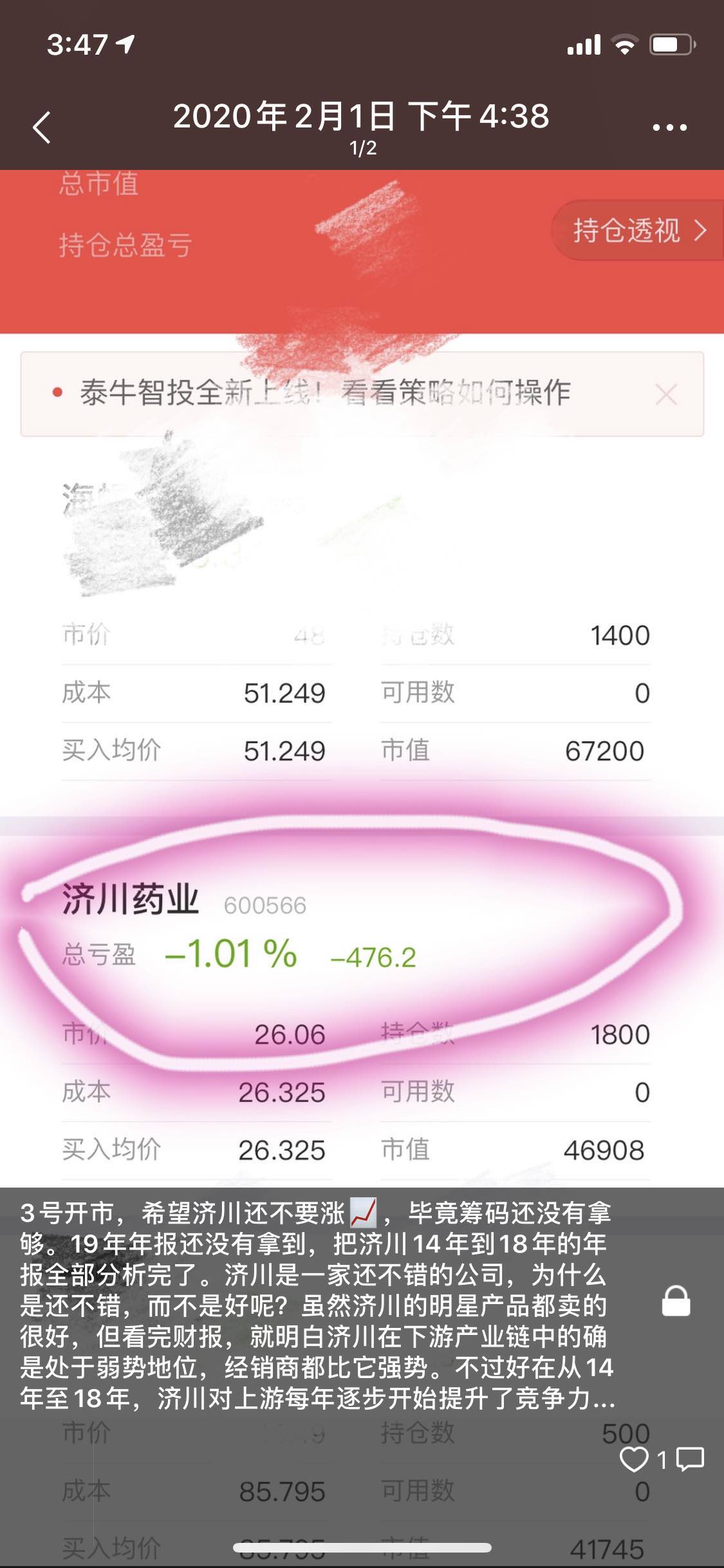
Task: Tap the back chevron to exit image view
Action: click(x=40, y=124)
